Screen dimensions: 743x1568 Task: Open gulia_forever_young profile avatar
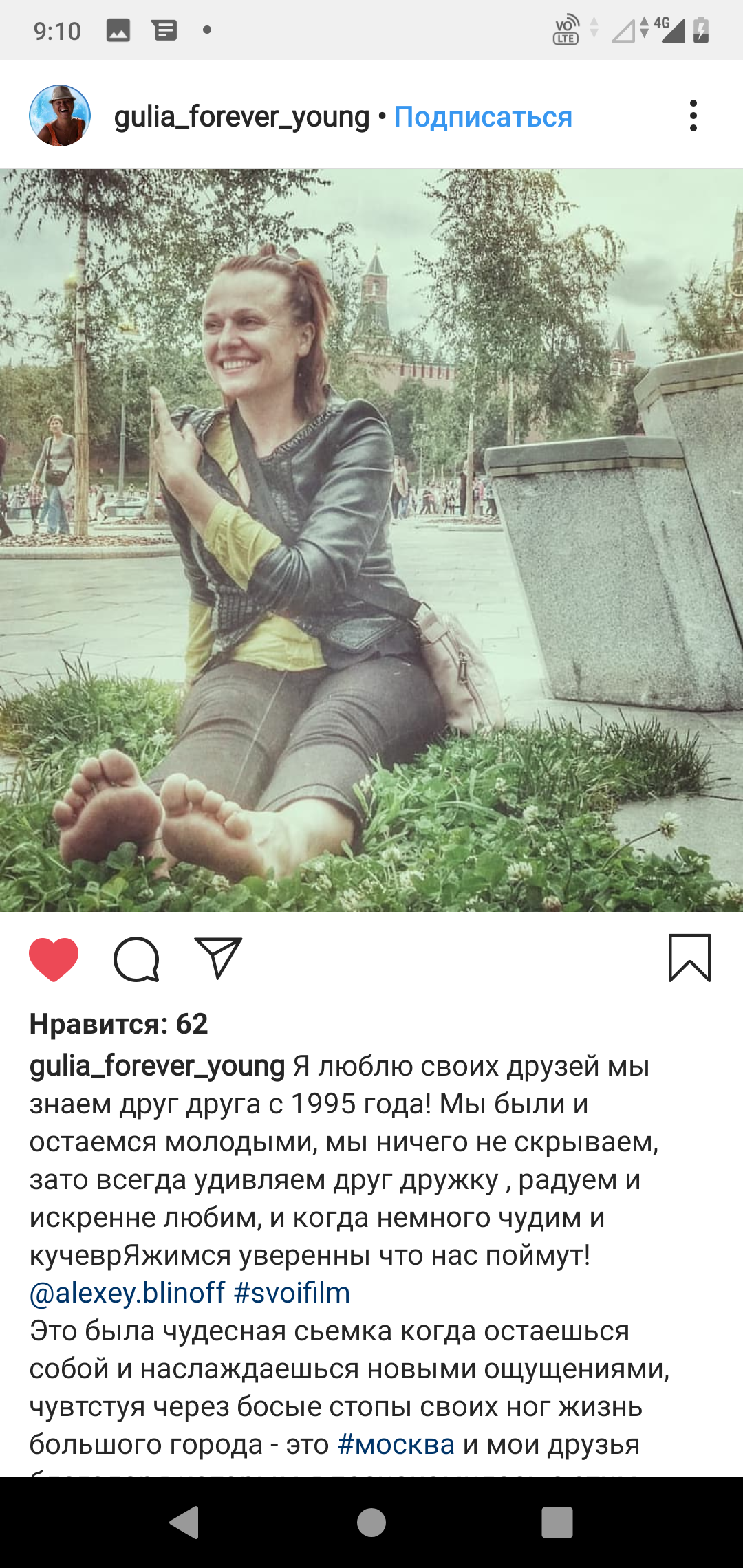60,116
